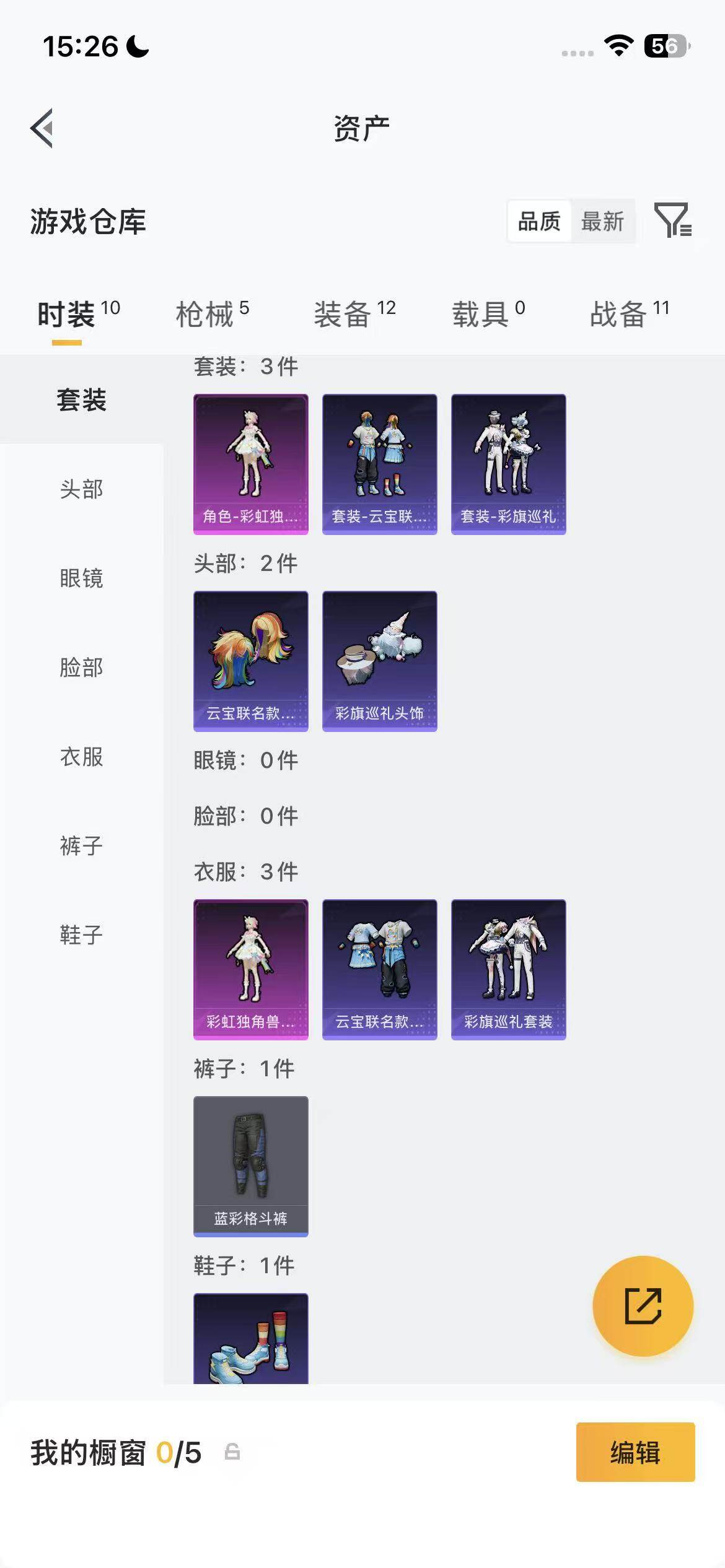Open the filter icon beside 最新
Screen dimensions: 725x1568
tap(673, 220)
